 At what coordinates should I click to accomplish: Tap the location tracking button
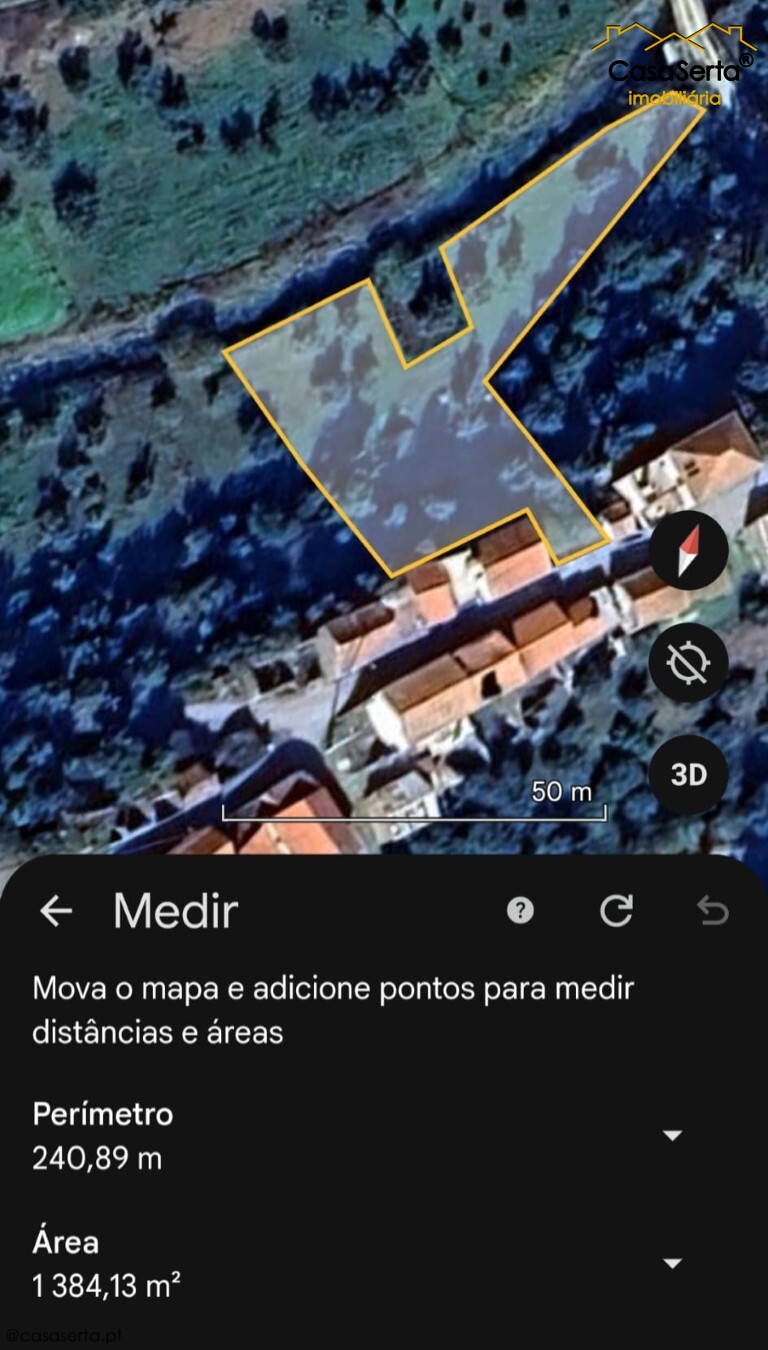coord(688,662)
